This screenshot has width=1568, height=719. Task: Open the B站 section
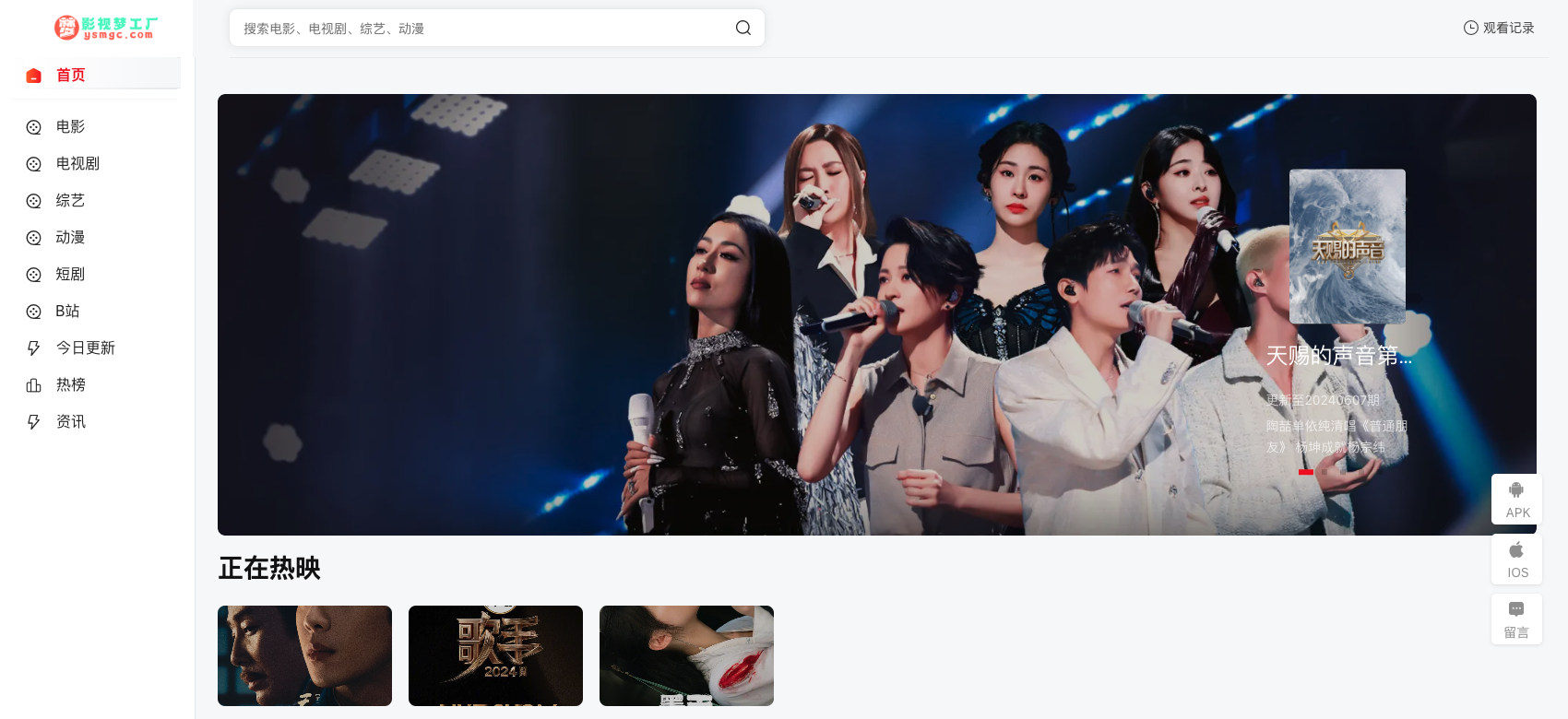(x=67, y=311)
